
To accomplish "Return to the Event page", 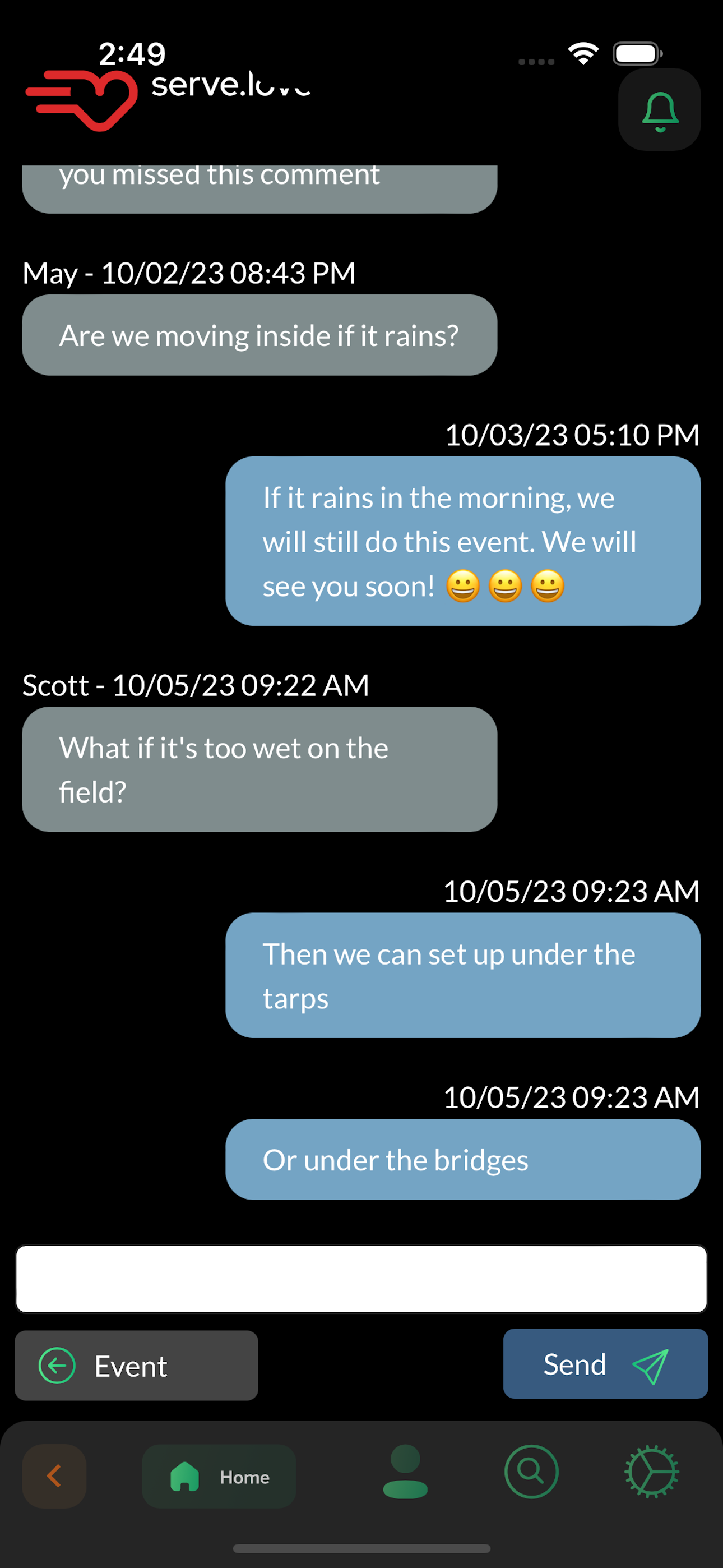I will coord(136,1366).
